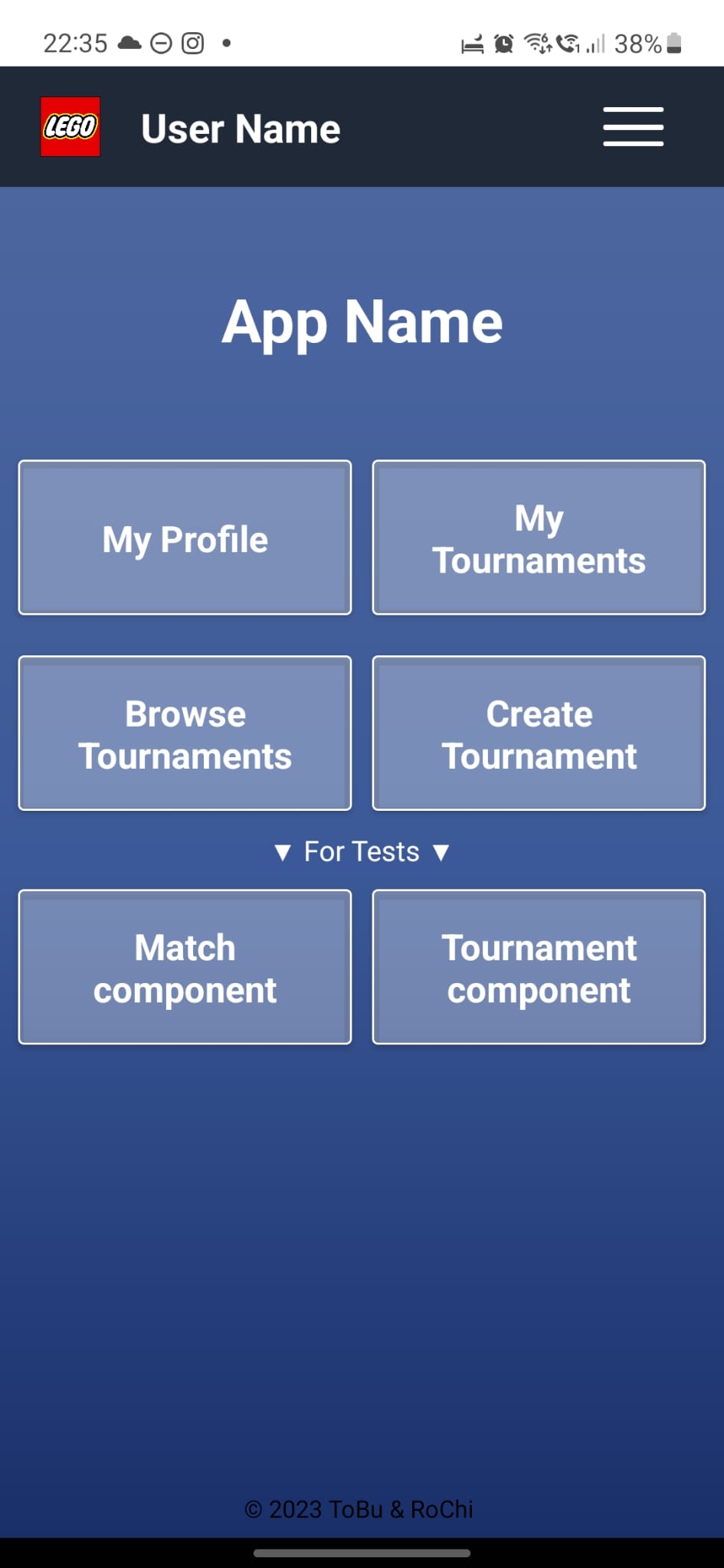Screen dimensions: 724x1568
Task: Click the LEGO logo in the header
Action: tap(69, 127)
